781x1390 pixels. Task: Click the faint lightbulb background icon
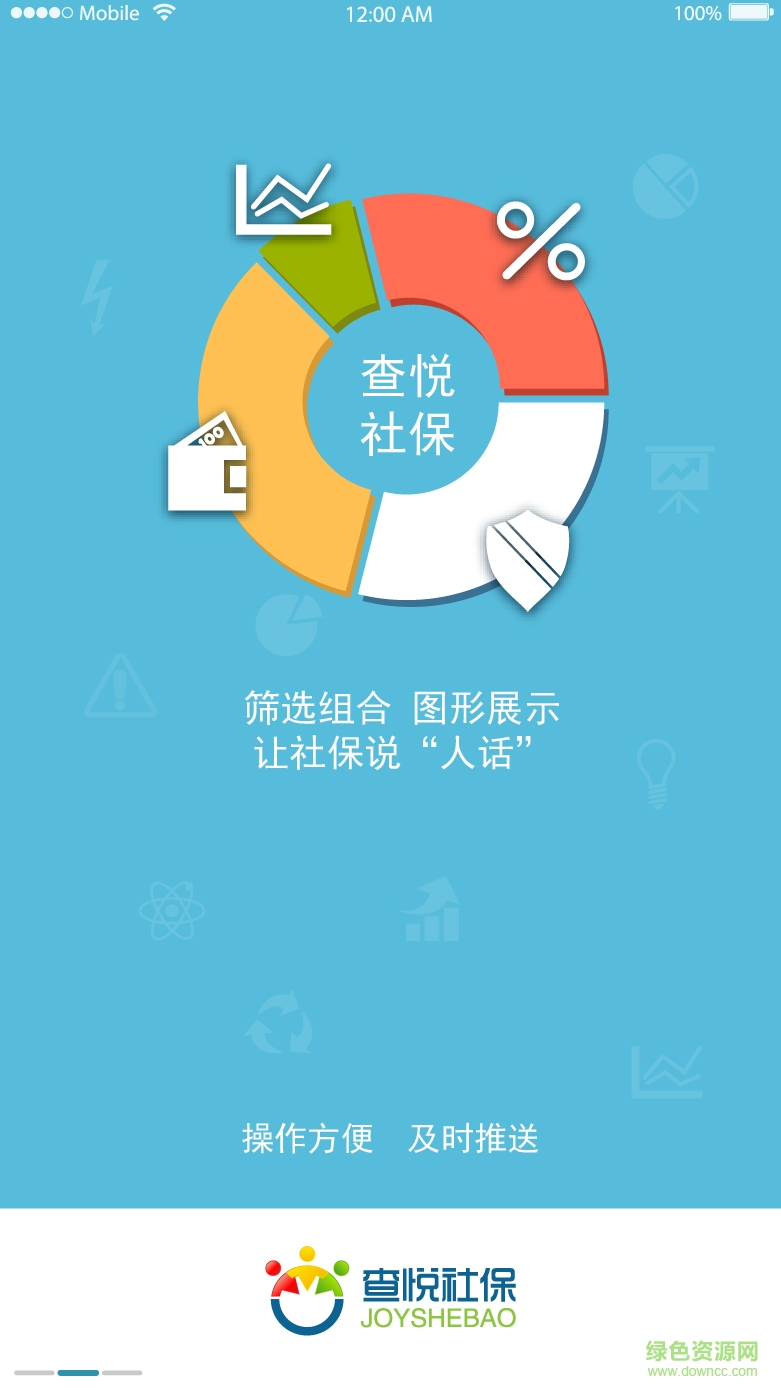coord(657,775)
